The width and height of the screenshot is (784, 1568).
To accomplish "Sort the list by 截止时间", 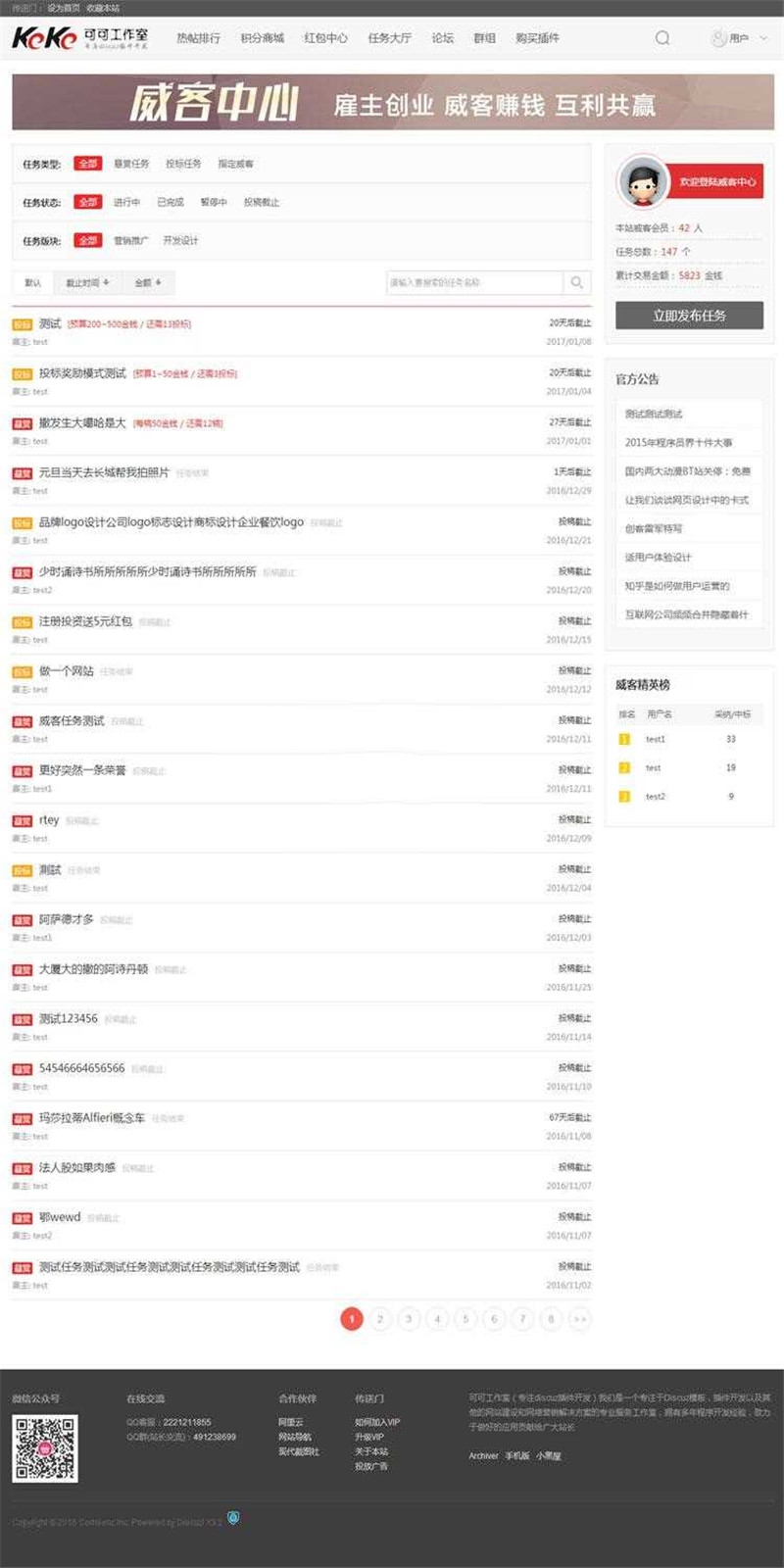I will (87, 282).
